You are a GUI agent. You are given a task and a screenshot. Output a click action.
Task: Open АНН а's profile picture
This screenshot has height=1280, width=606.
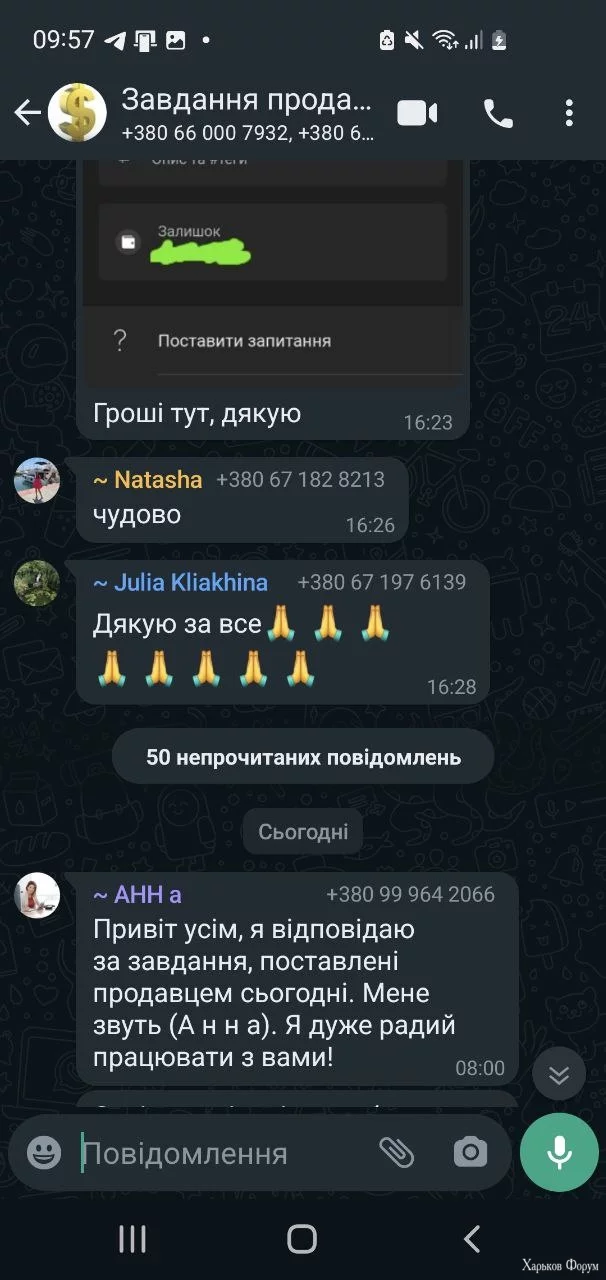coord(37,895)
